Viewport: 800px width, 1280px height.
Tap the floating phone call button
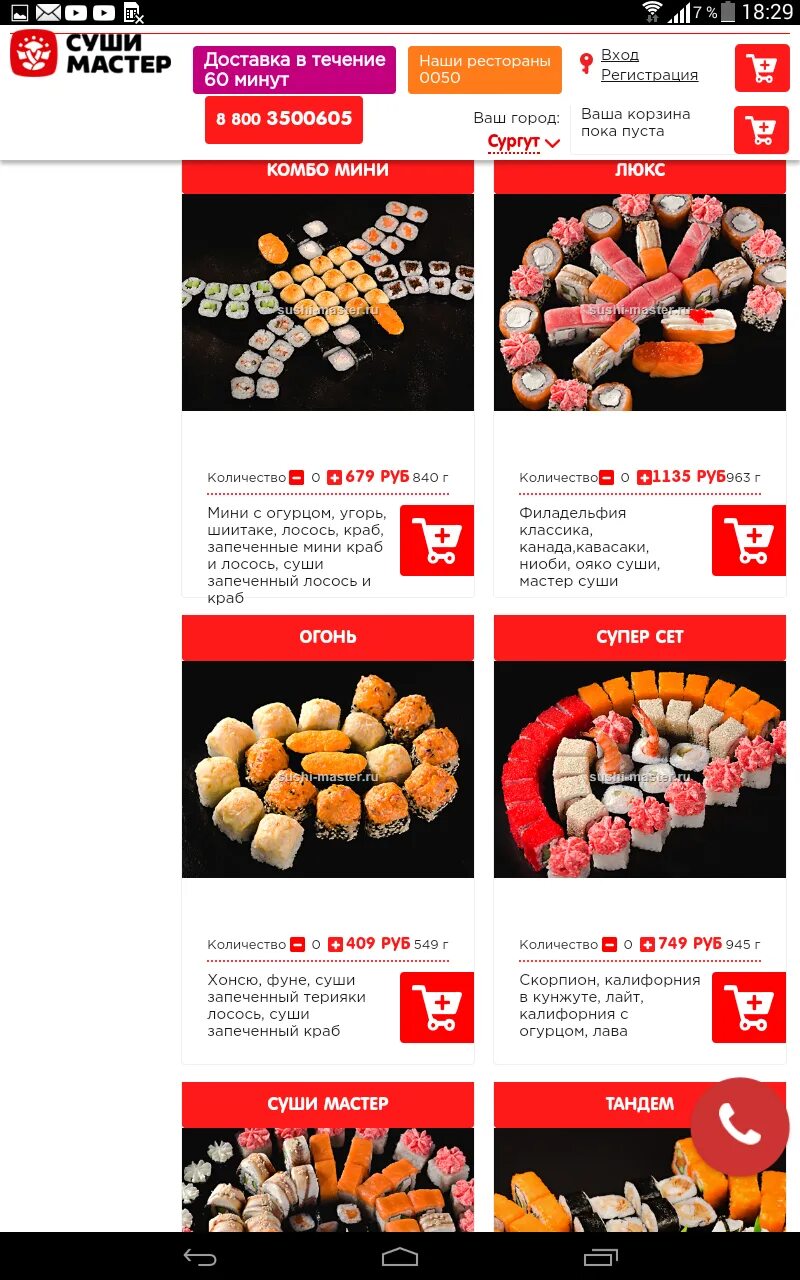[740, 1127]
